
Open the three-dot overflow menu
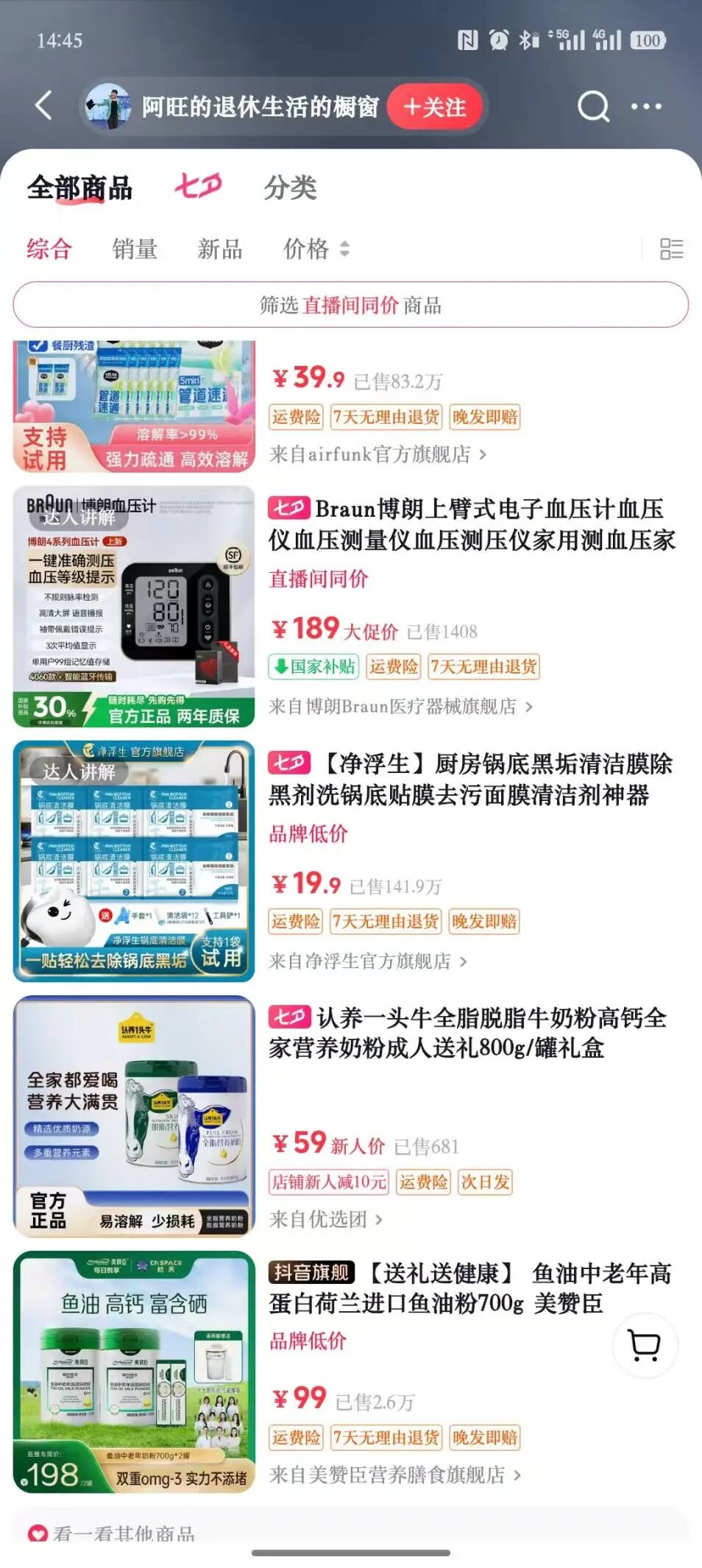[x=646, y=107]
